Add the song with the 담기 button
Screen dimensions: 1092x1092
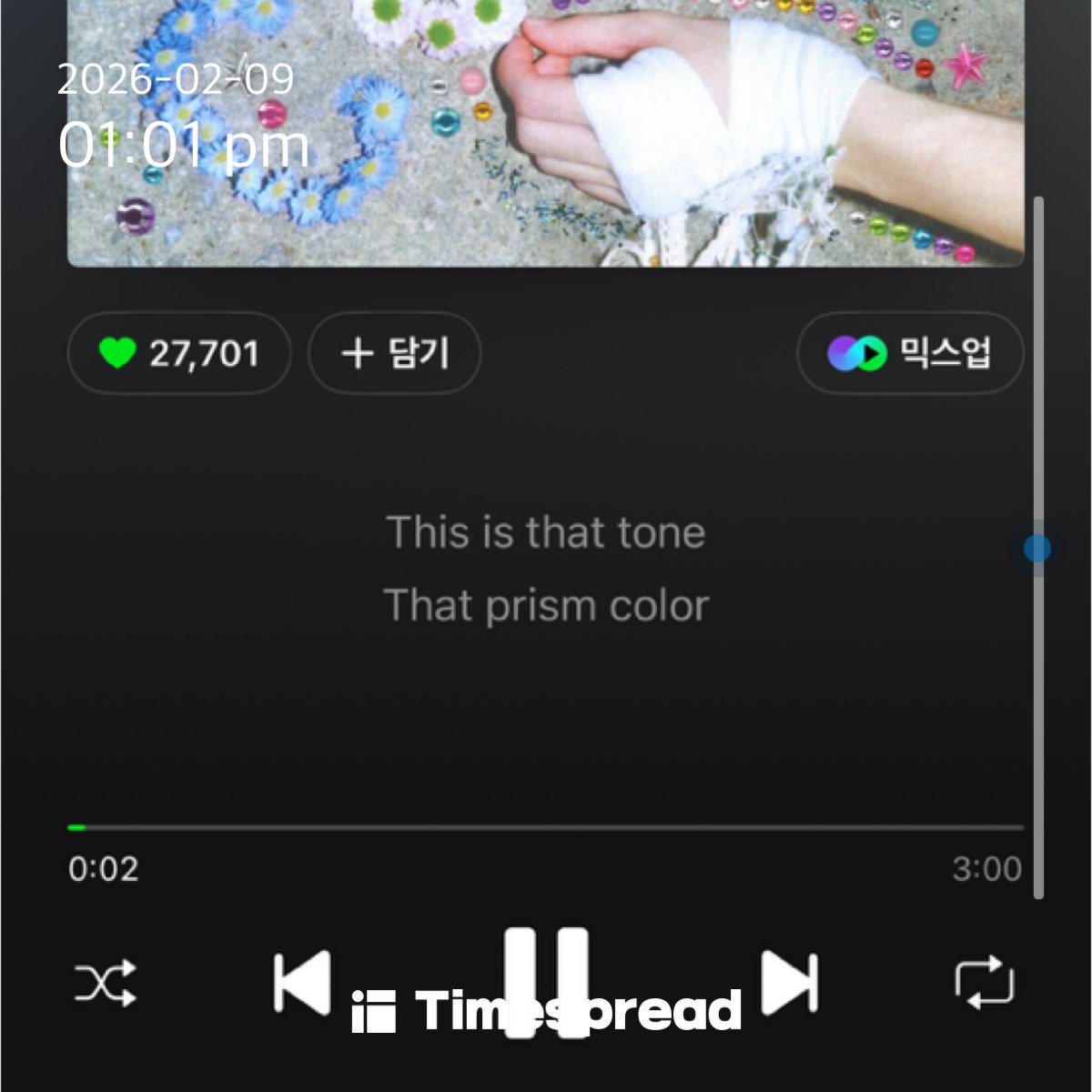[x=395, y=353]
